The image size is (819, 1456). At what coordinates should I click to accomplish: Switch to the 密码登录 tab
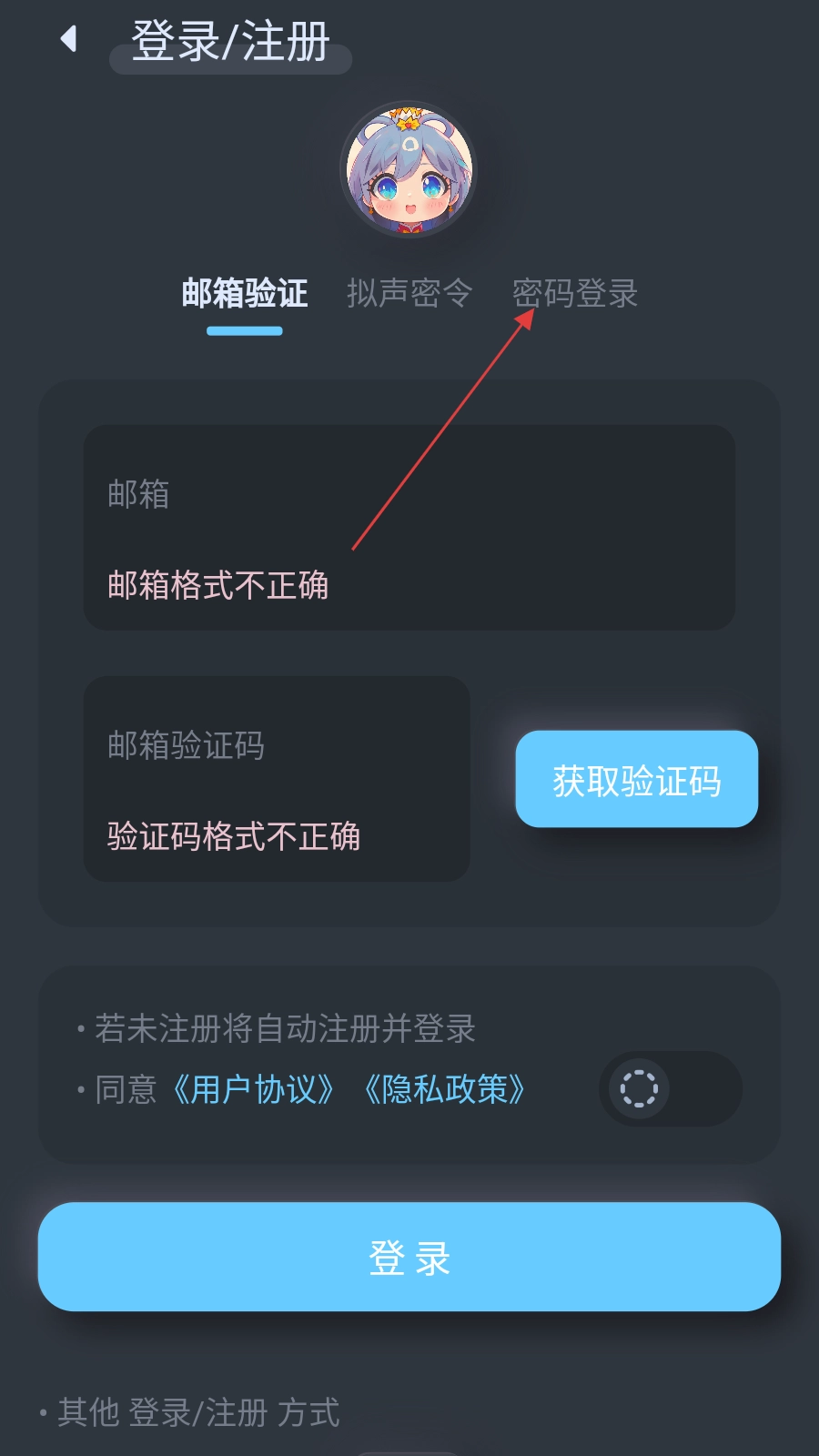[x=574, y=293]
